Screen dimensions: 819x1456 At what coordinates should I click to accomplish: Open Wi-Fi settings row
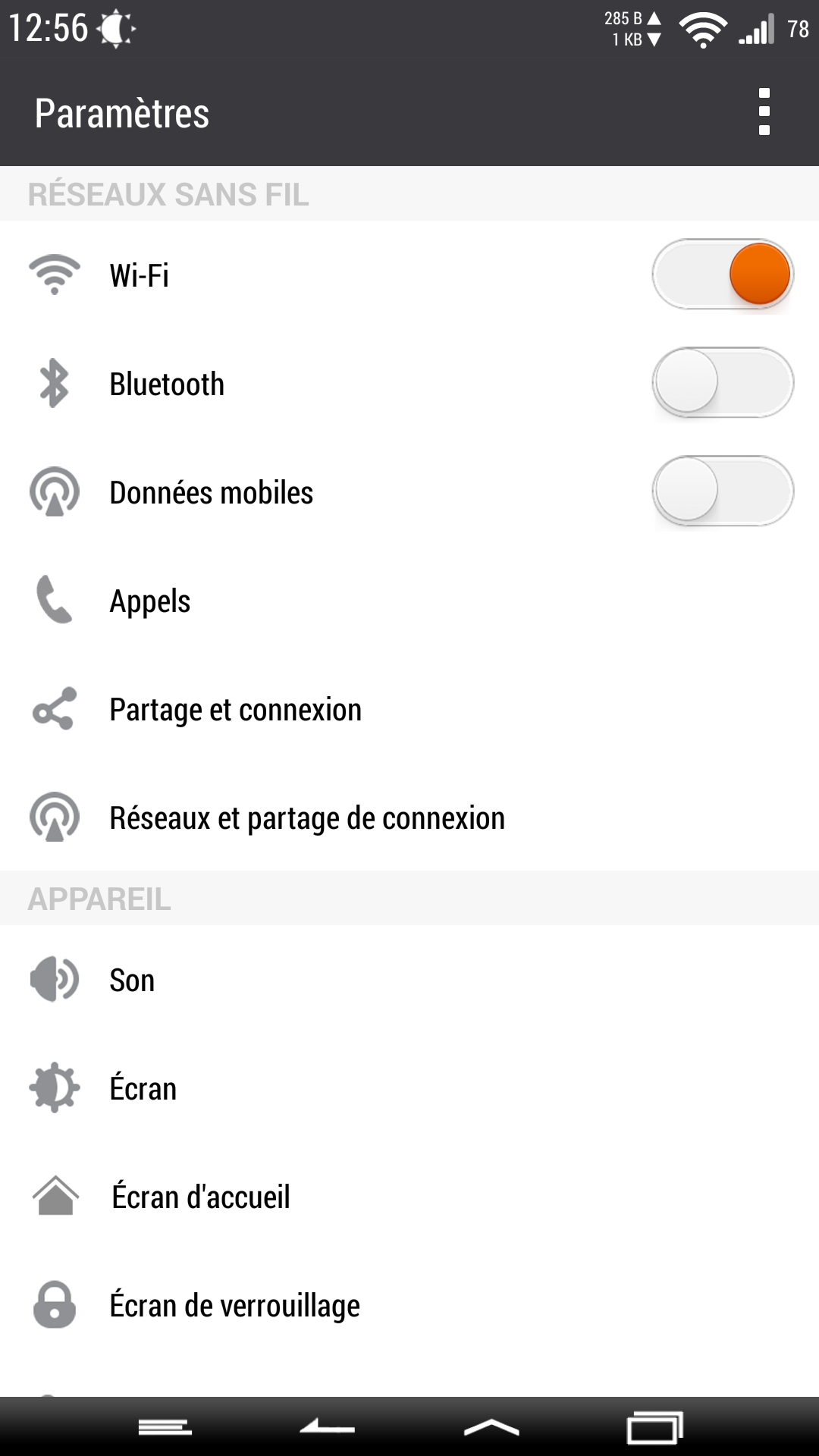[x=409, y=275]
